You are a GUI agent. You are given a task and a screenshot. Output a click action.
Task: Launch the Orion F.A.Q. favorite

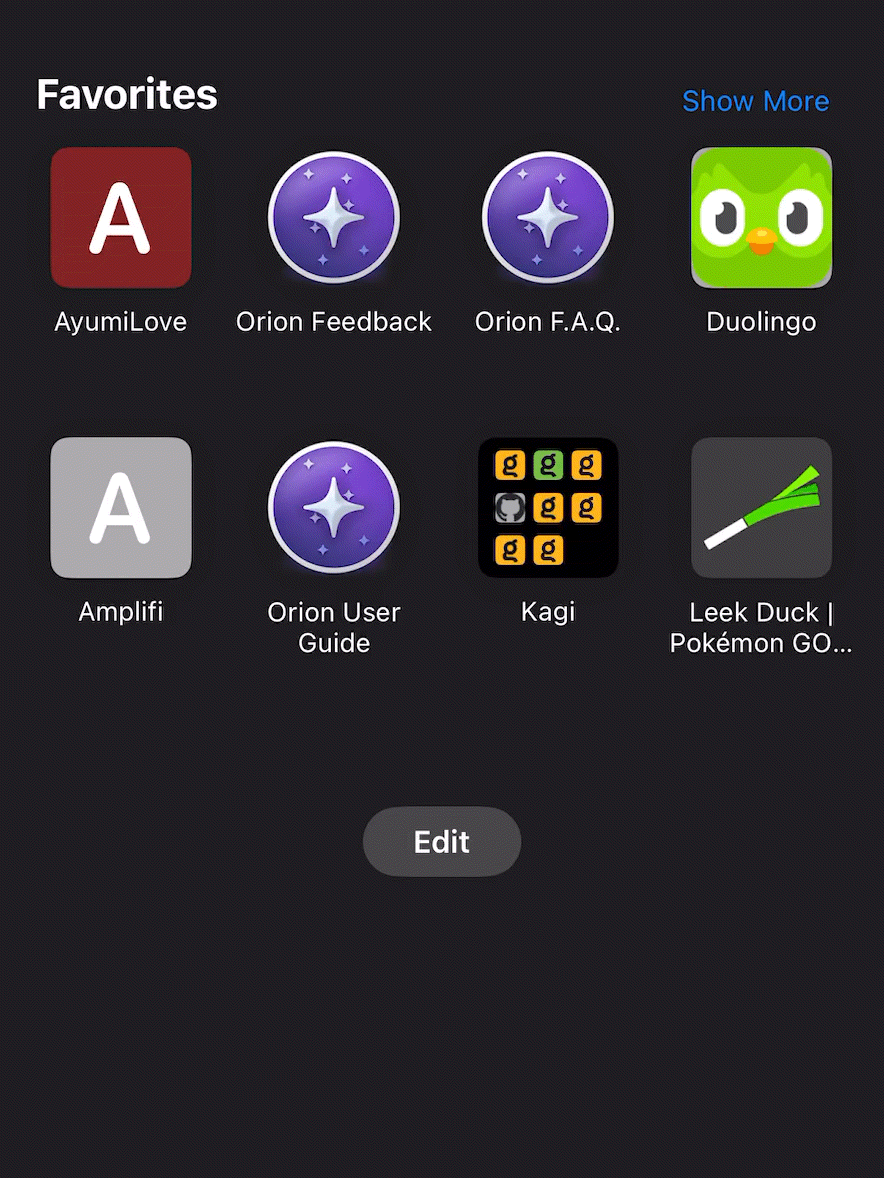pyautogui.click(x=548, y=218)
